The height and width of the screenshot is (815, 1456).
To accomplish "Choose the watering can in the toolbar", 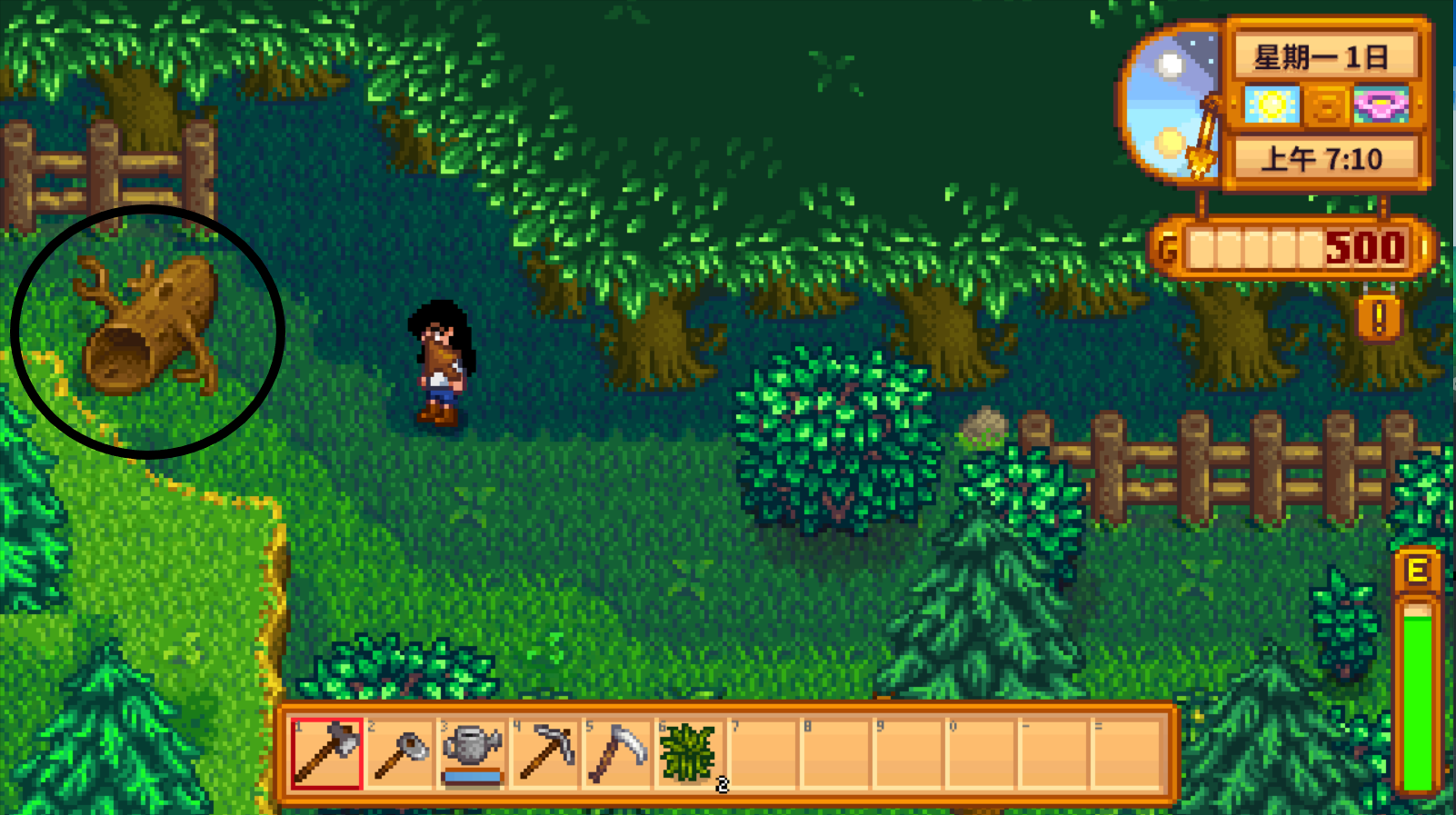I will coord(472,752).
